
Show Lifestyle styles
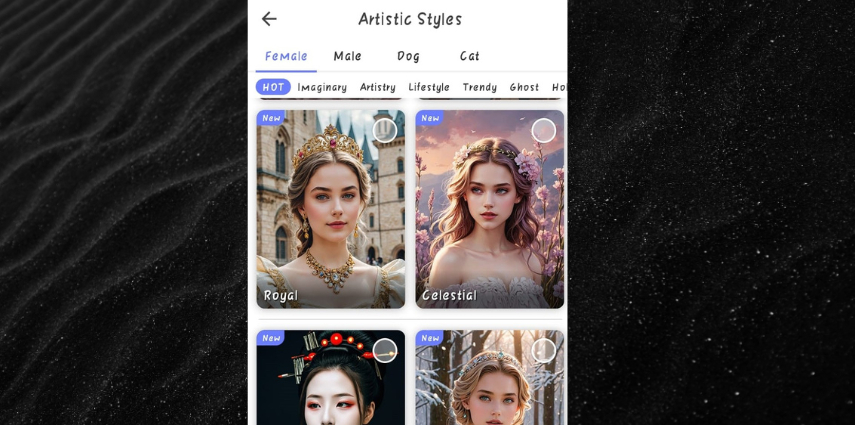pyautogui.click(x=429, y=87)
